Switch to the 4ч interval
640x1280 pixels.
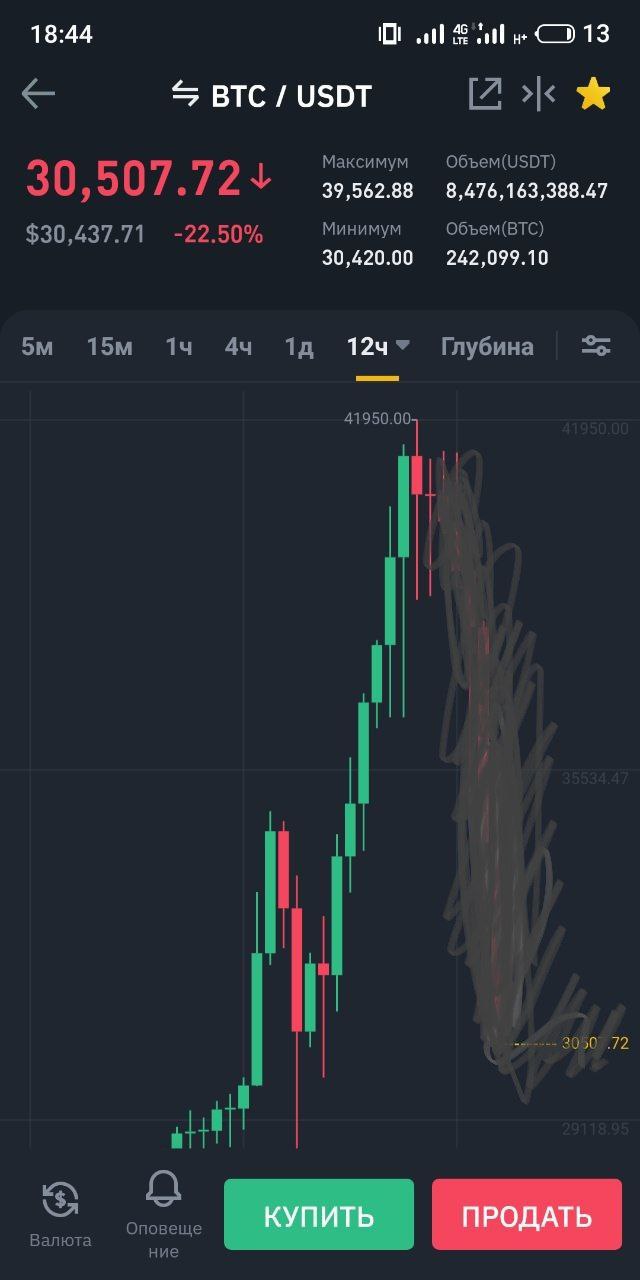(238, 347)
